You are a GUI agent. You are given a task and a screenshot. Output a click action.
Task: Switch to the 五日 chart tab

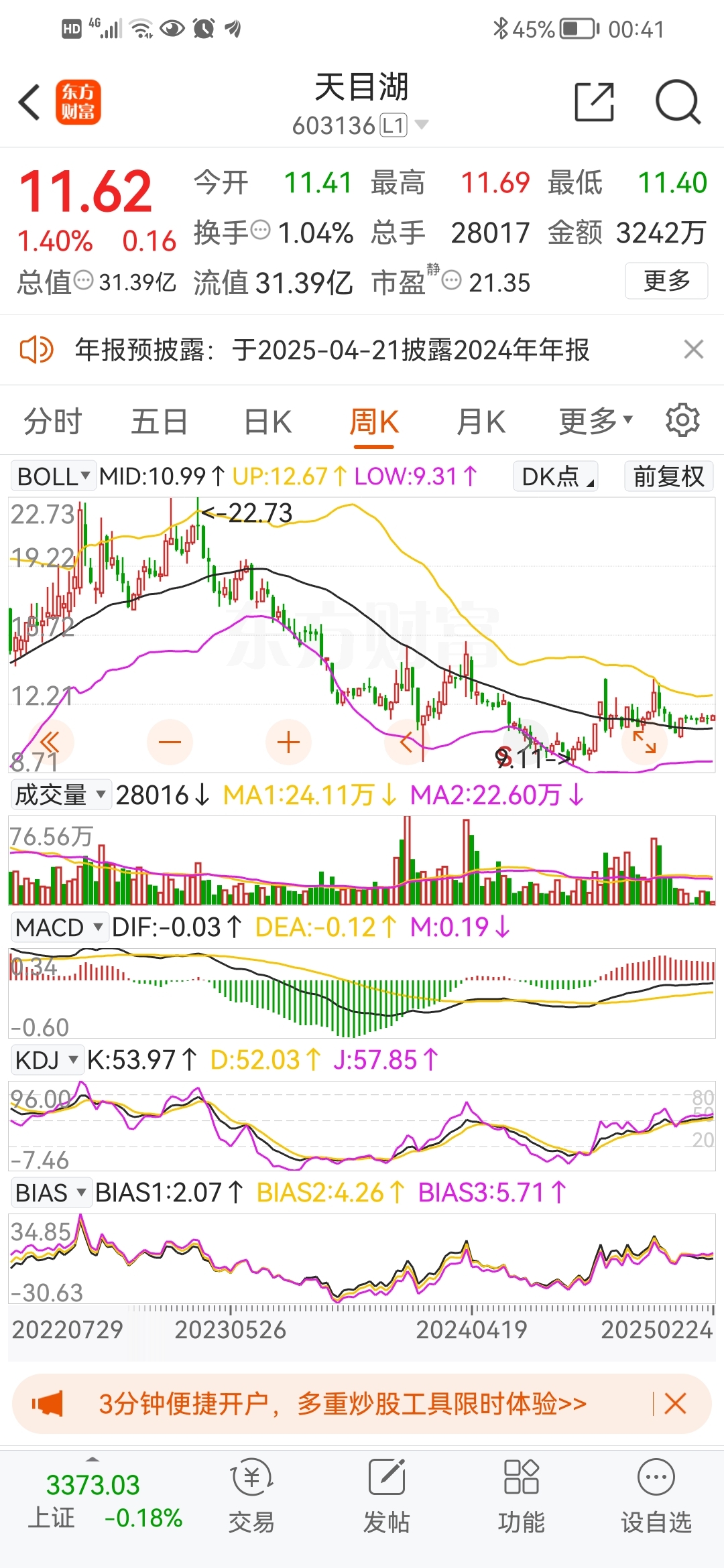point(159,422)
